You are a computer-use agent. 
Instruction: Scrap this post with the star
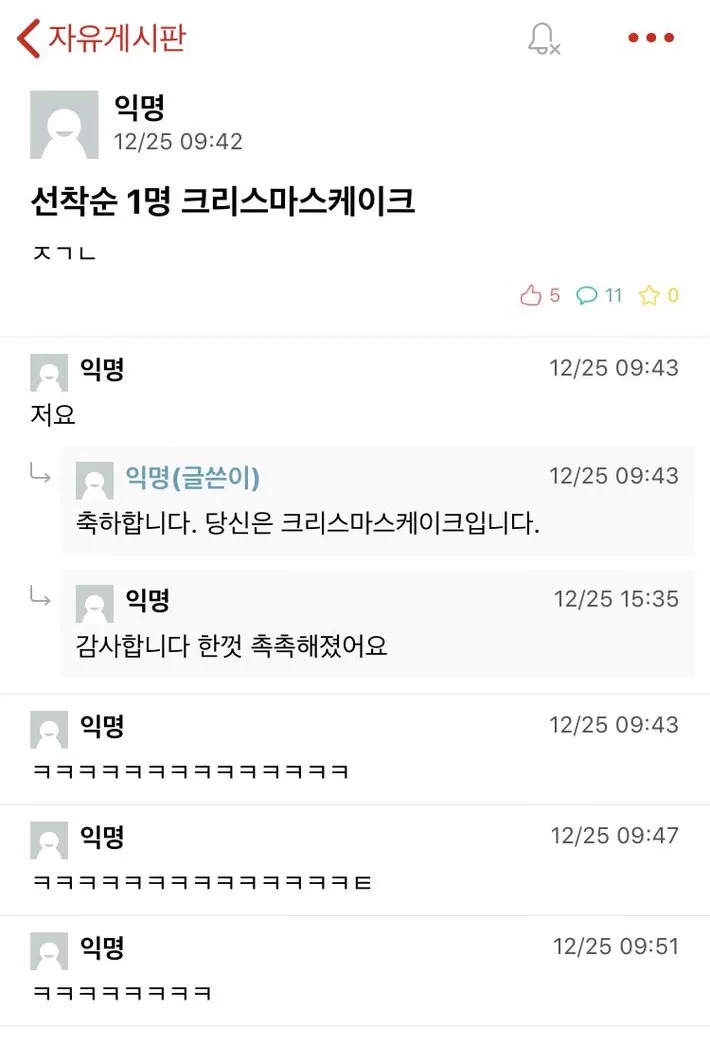pyautogui.click(x=649, y=295)
